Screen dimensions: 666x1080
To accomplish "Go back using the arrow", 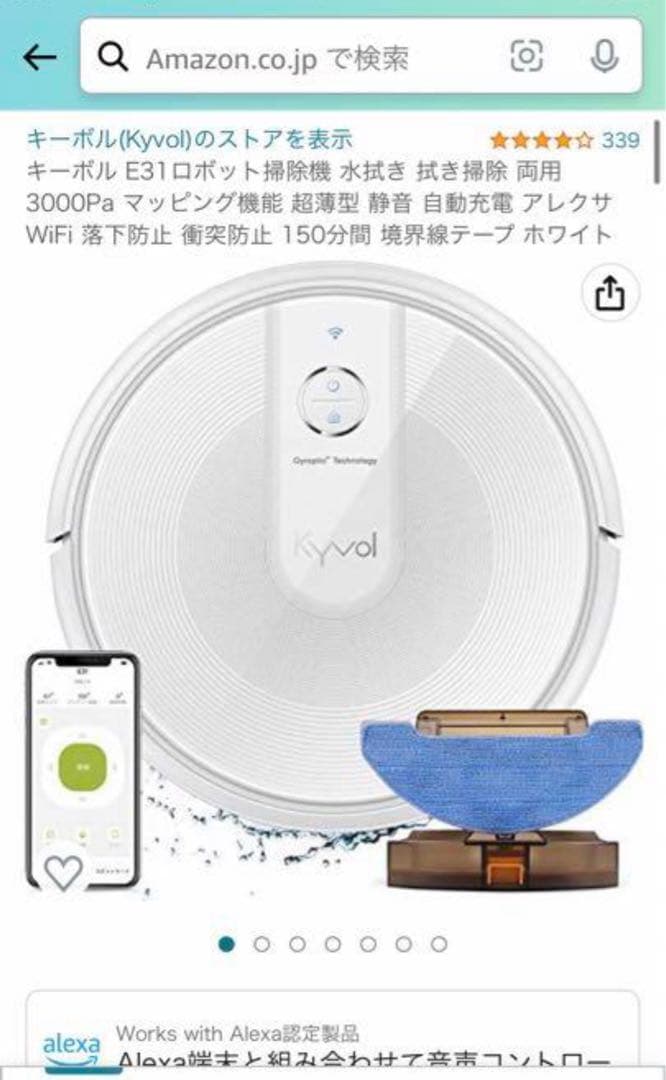I will [x=39, y=58].
